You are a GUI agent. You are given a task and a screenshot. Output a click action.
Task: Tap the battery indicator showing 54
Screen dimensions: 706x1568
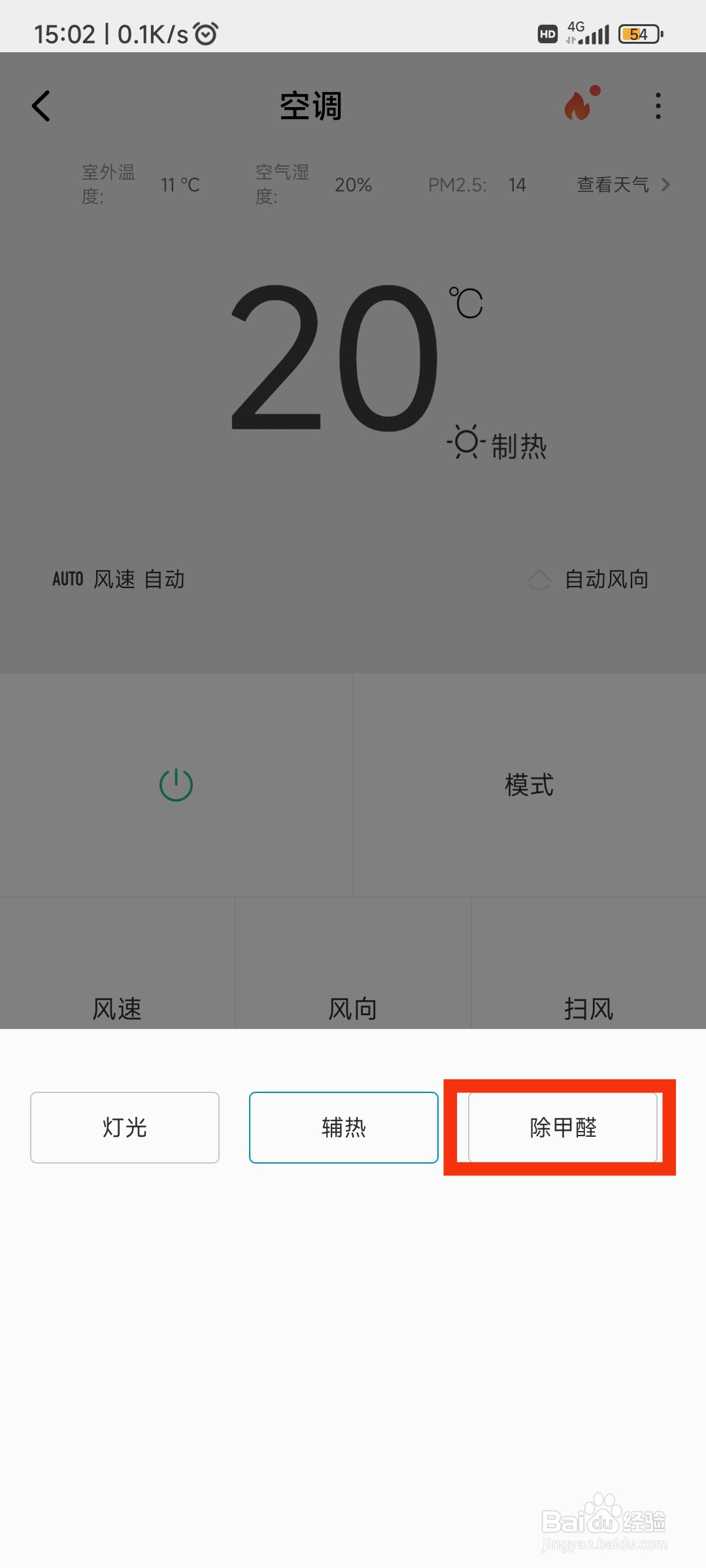(639, 33)
